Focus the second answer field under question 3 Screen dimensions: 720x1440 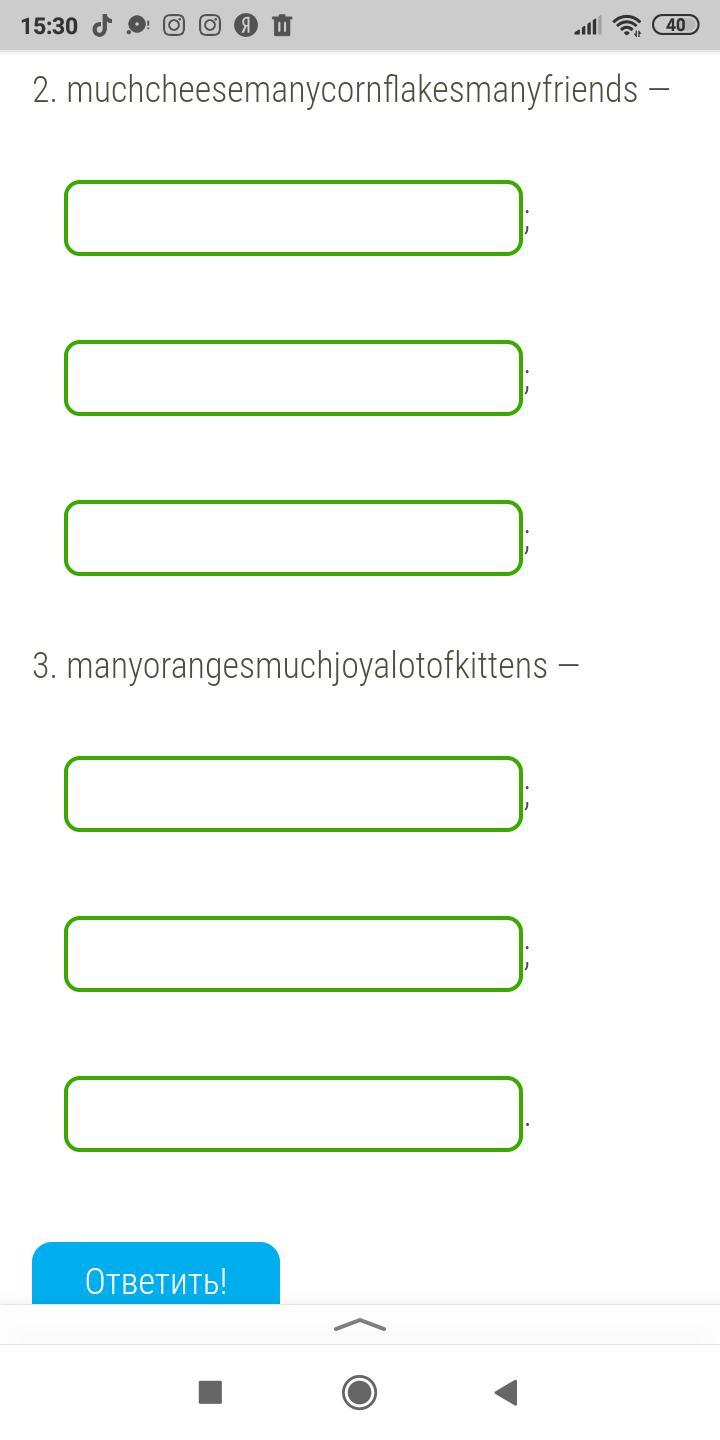point(293,954)
